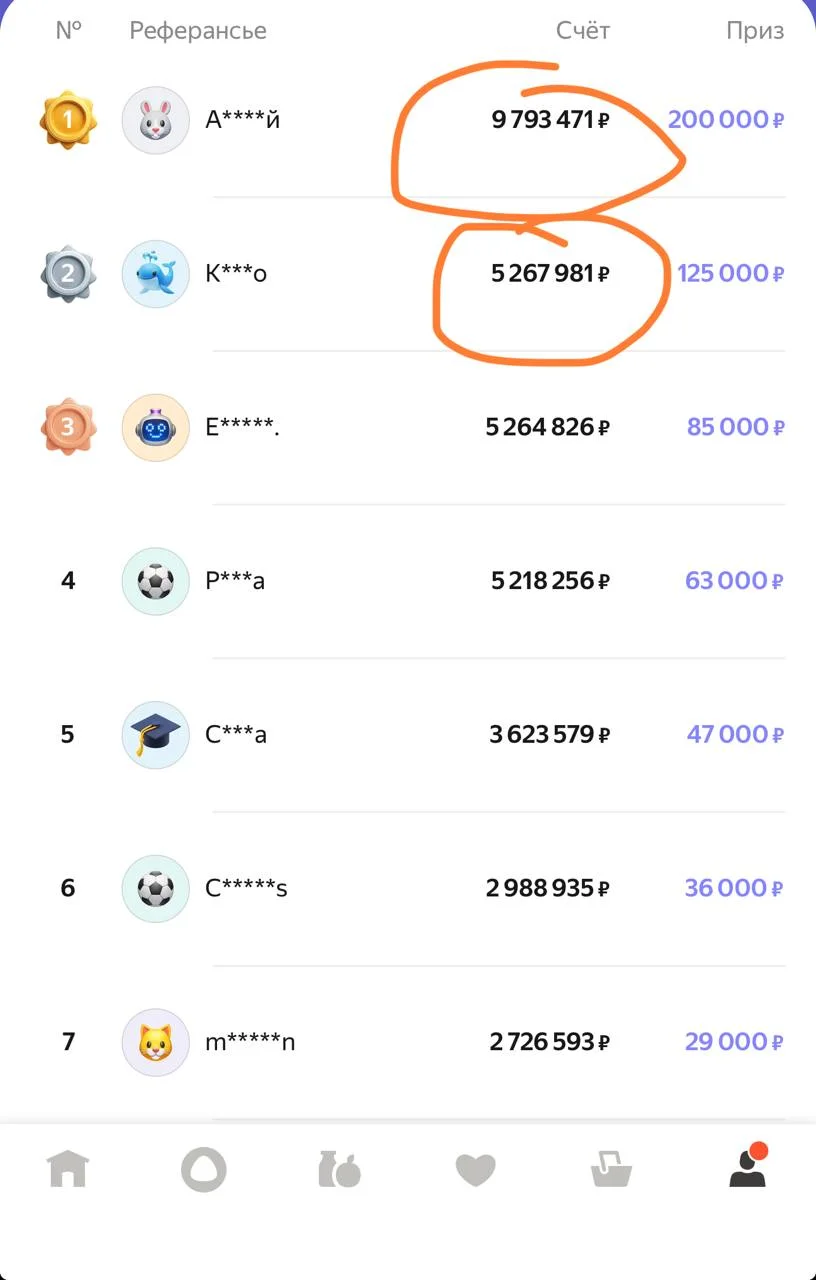
Task: Open the favorites heart tab
Action: [x=475, y=1169]
